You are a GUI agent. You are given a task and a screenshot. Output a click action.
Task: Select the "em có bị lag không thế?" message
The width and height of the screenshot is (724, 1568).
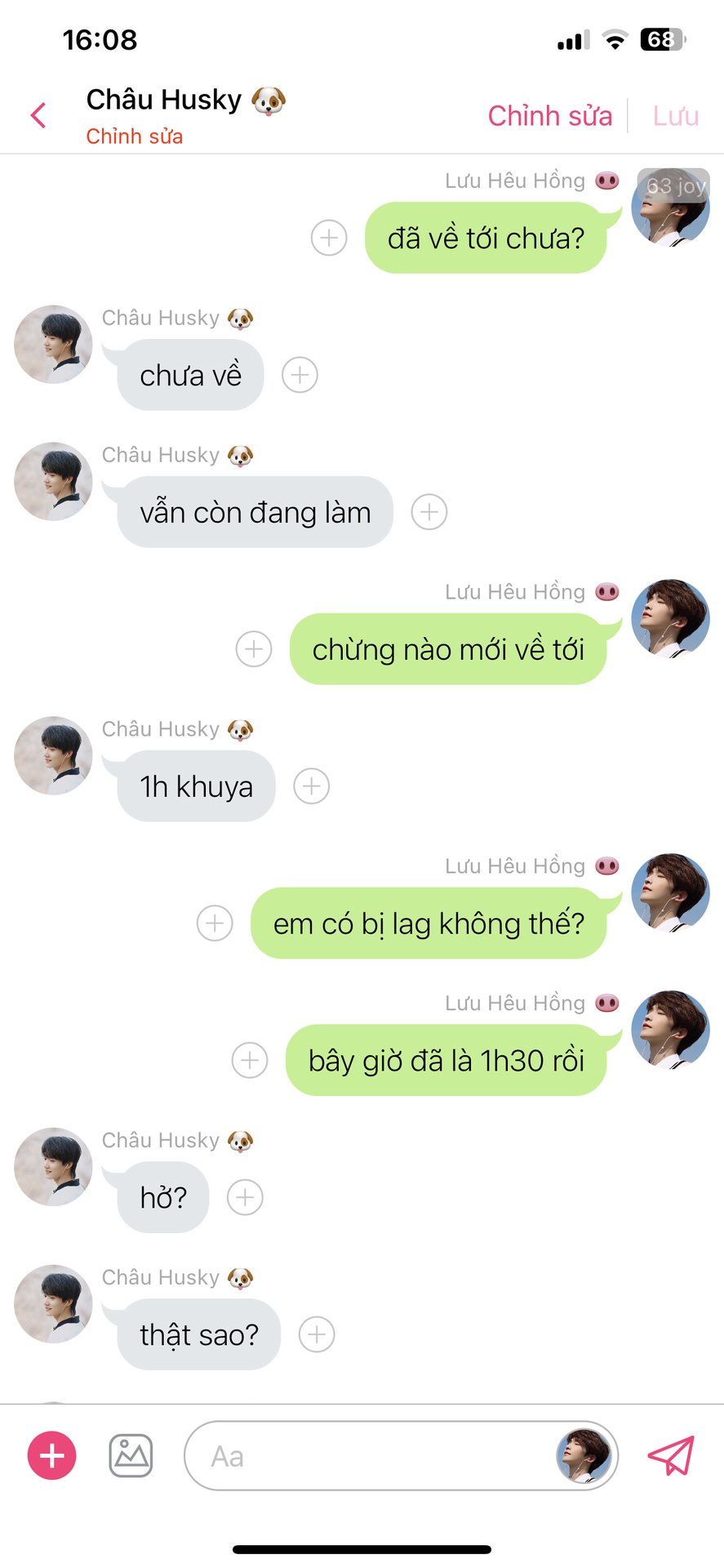coord(429,924)
